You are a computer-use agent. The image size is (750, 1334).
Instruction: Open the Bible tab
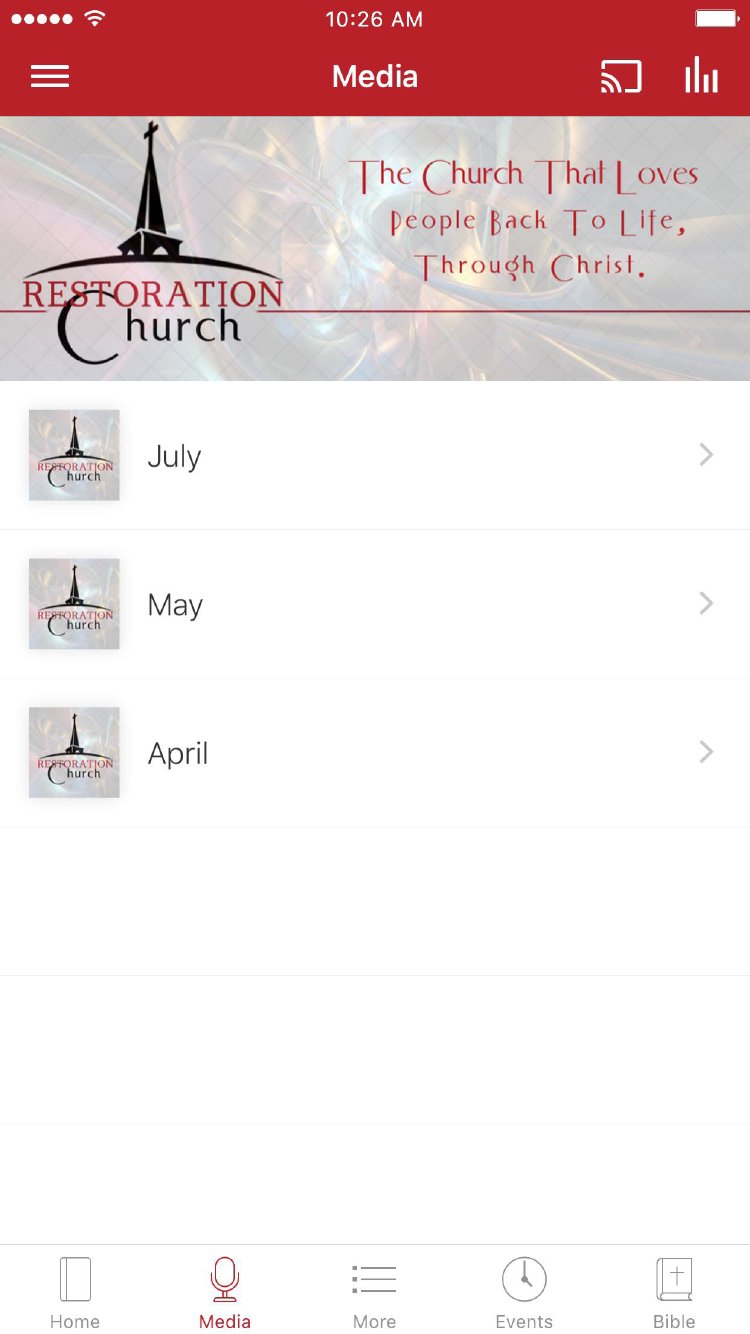(x=674, y=1292)
